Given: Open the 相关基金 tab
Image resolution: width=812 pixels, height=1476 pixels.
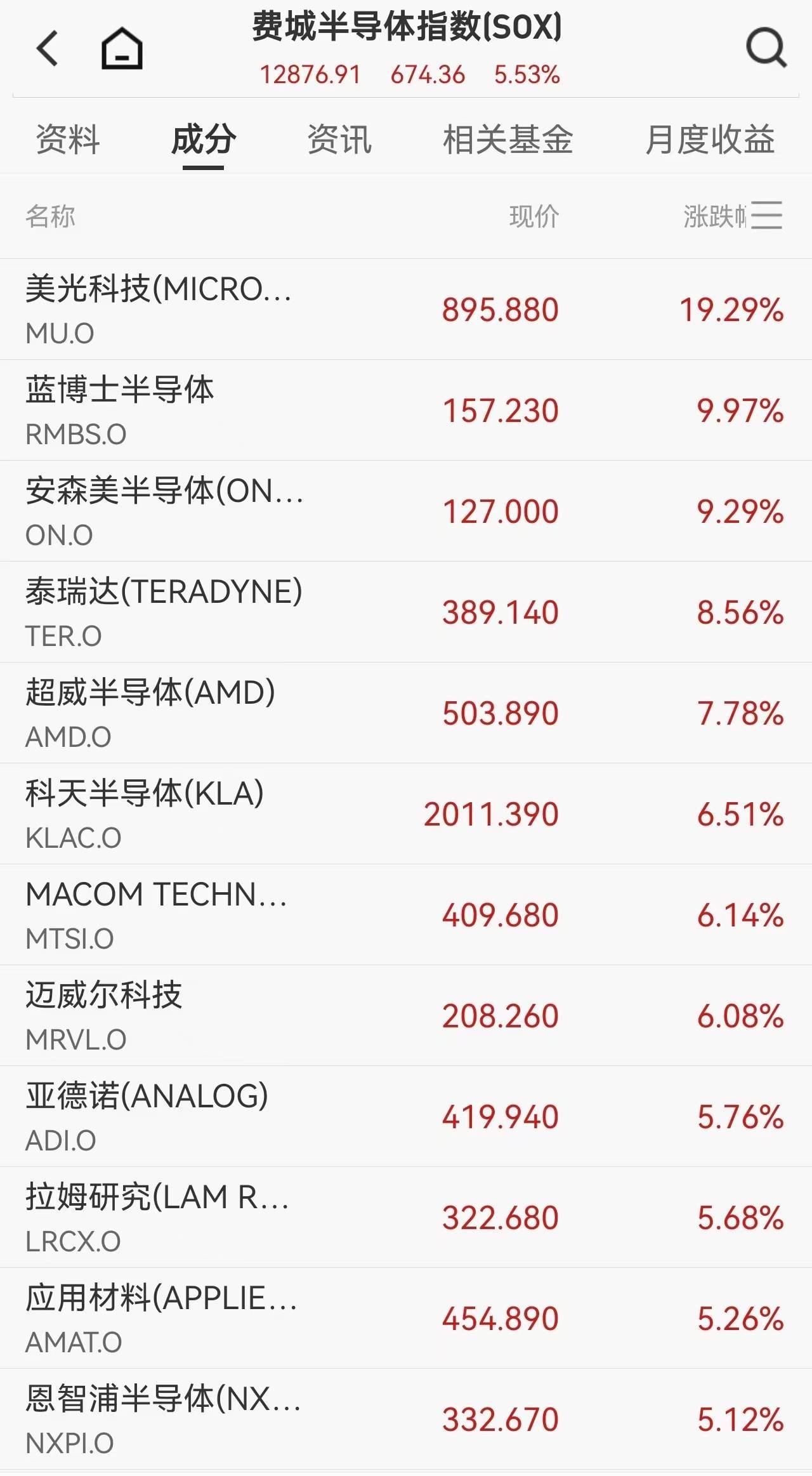Looking at the screenshot, I should (507, 140).
